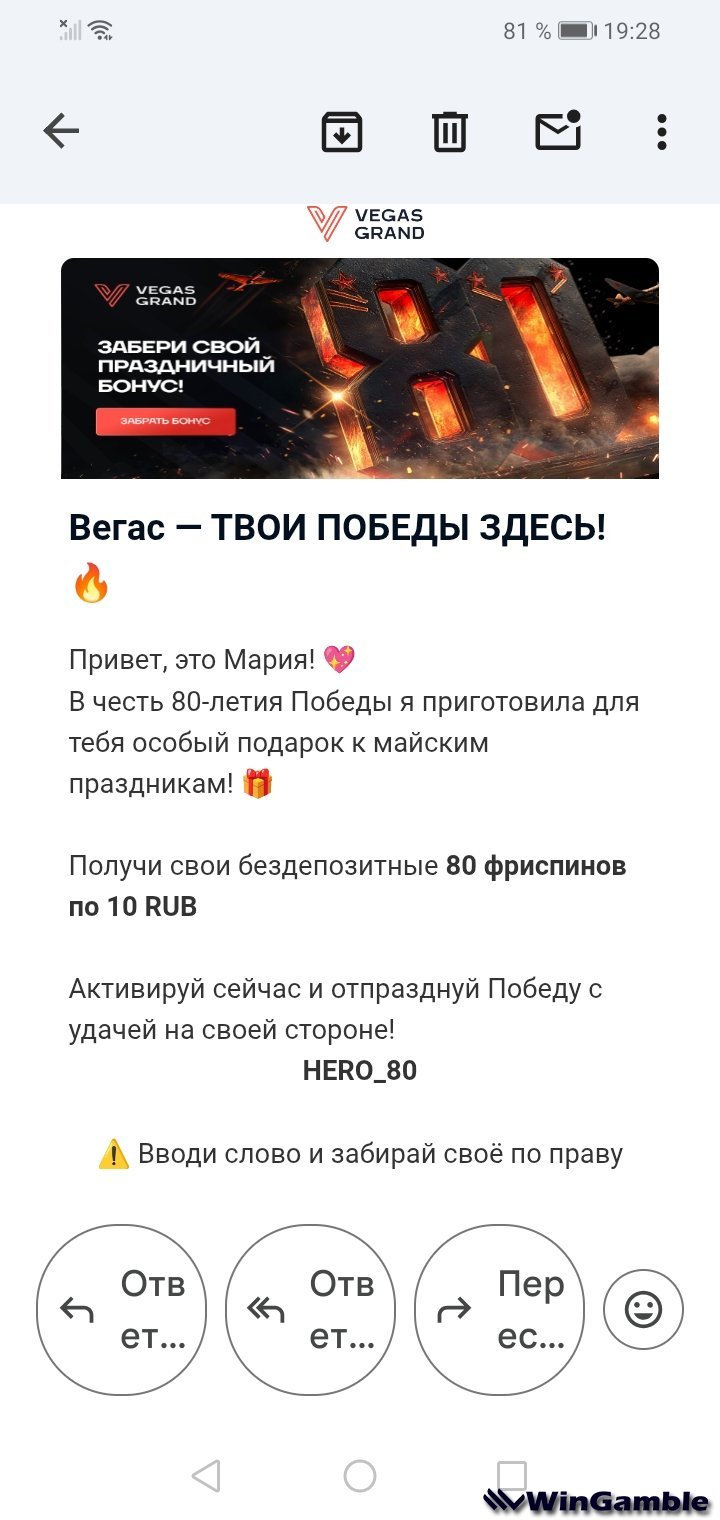Add an emoji reaction
This screenshot has height=1520, width=720.
coord(643,1309)
